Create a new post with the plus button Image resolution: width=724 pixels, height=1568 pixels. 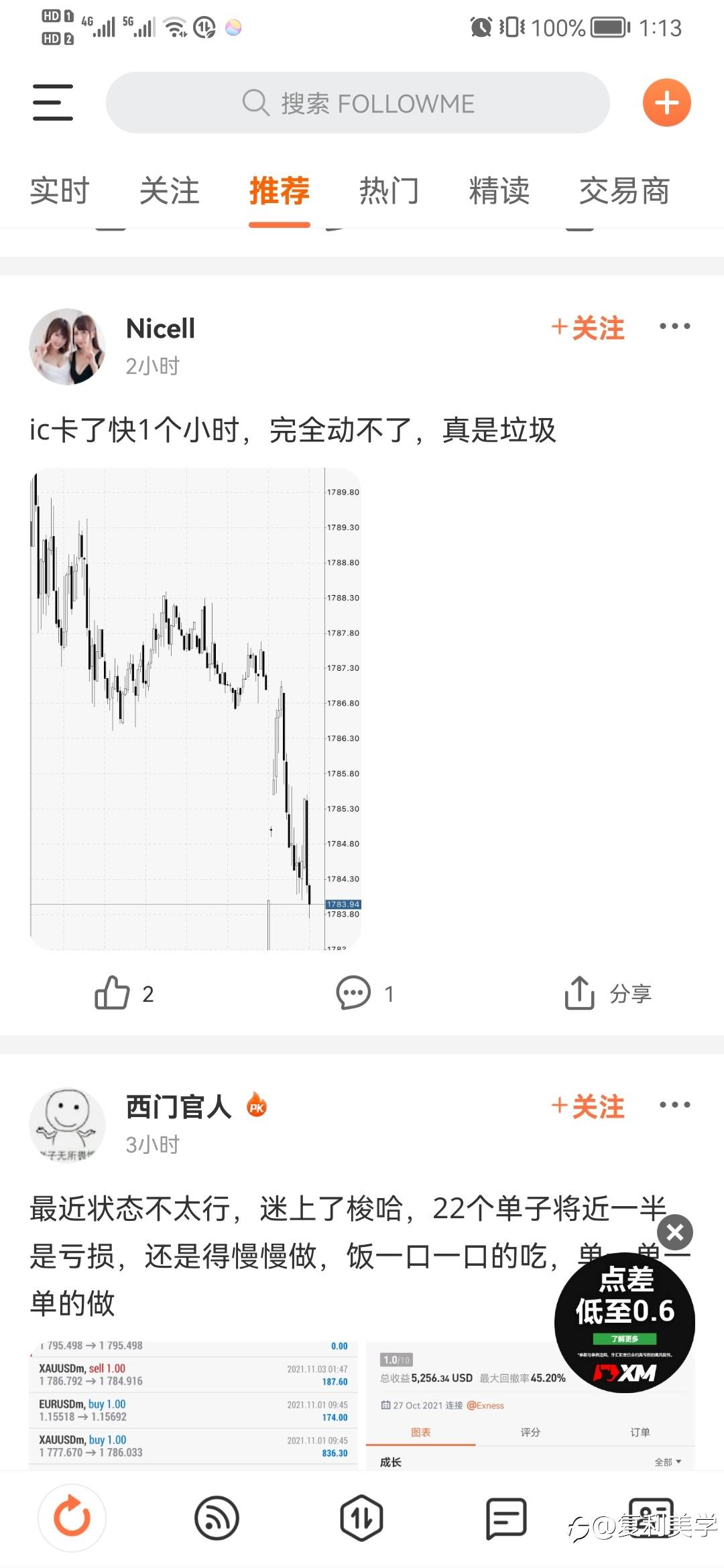click(x=666, y=103)
